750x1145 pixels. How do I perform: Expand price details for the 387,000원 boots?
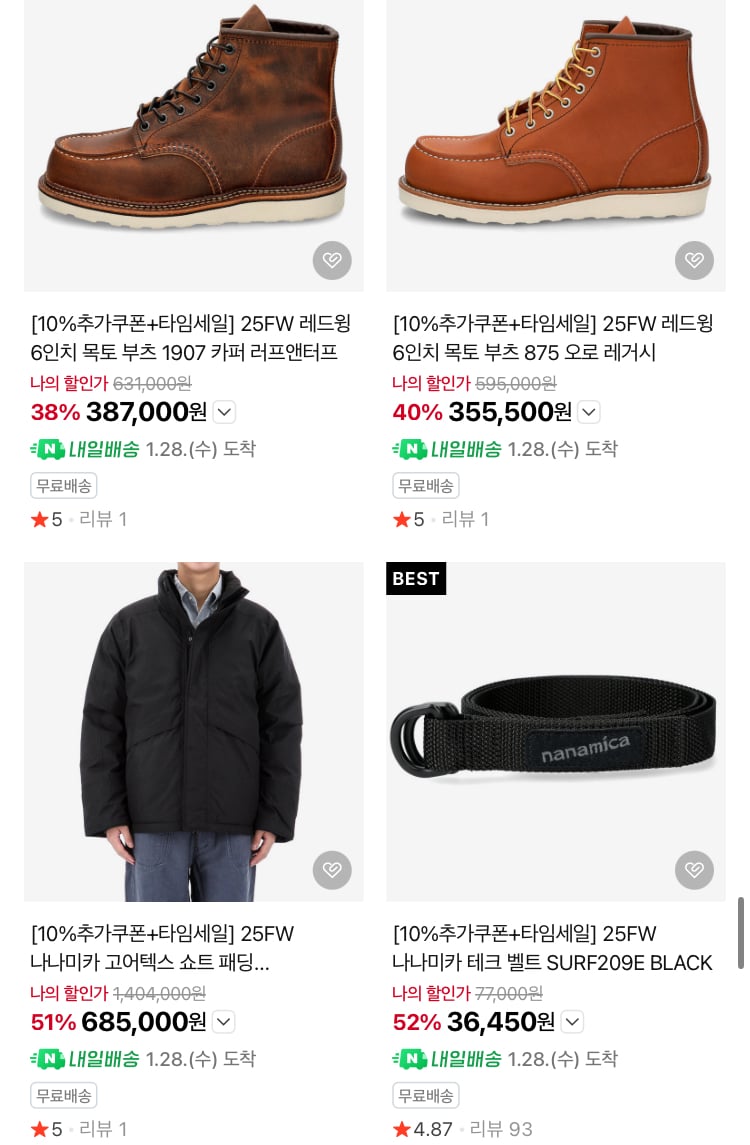pyautogui.click(x=224, y=412)
